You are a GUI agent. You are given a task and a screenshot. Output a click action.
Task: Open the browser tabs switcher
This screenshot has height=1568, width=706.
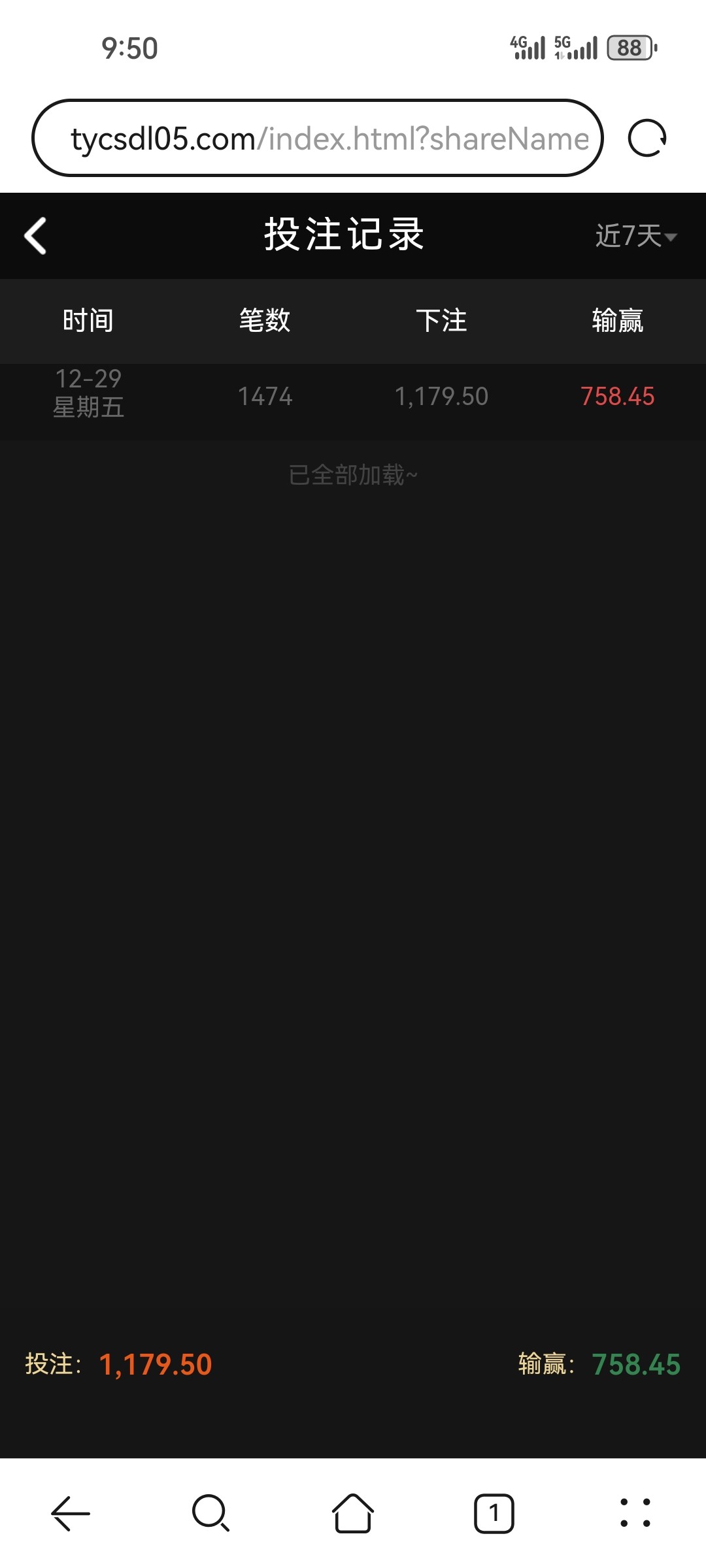point(494,1513)
